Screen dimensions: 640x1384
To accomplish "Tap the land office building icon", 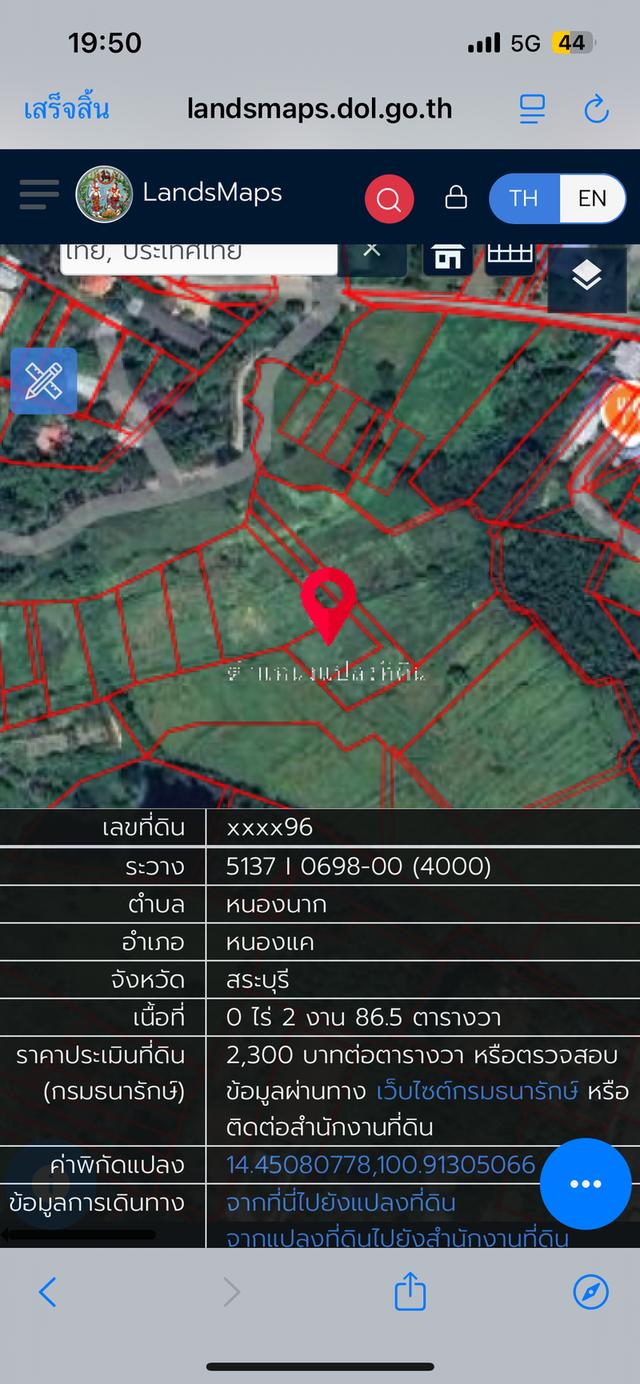I will (448, 257).
